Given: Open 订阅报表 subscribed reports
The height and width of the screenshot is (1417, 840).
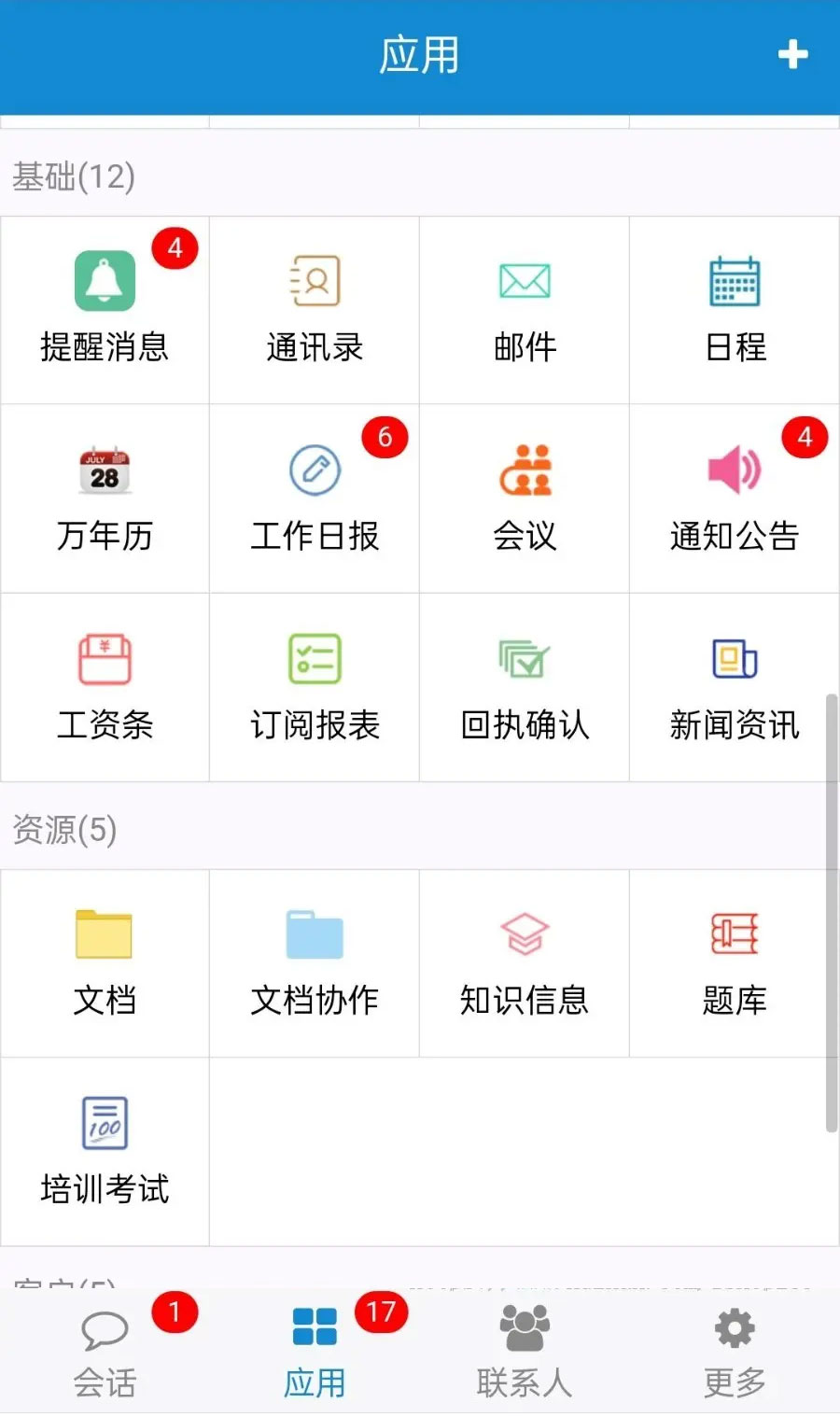Looking at the screenshot, I should [315, 687].
